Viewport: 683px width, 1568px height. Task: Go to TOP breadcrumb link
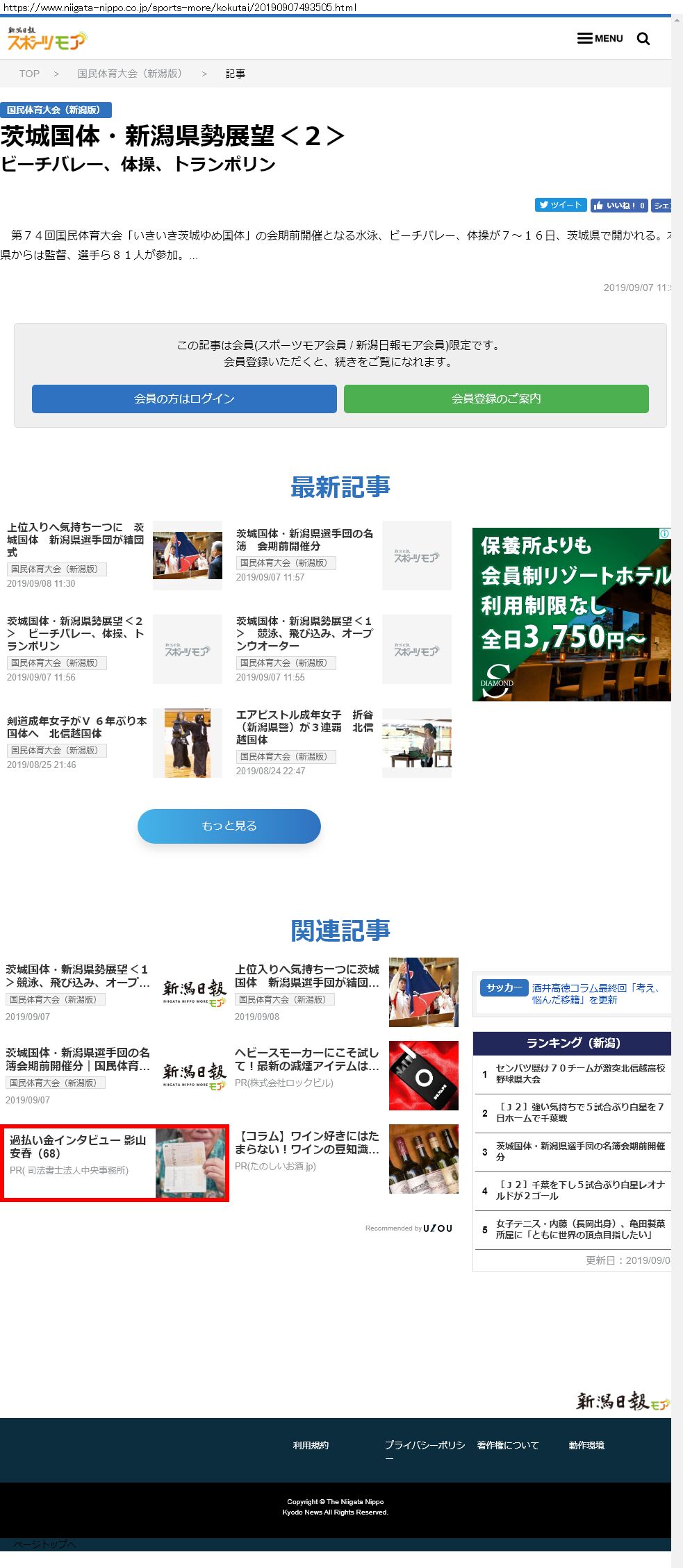point(29,74)
